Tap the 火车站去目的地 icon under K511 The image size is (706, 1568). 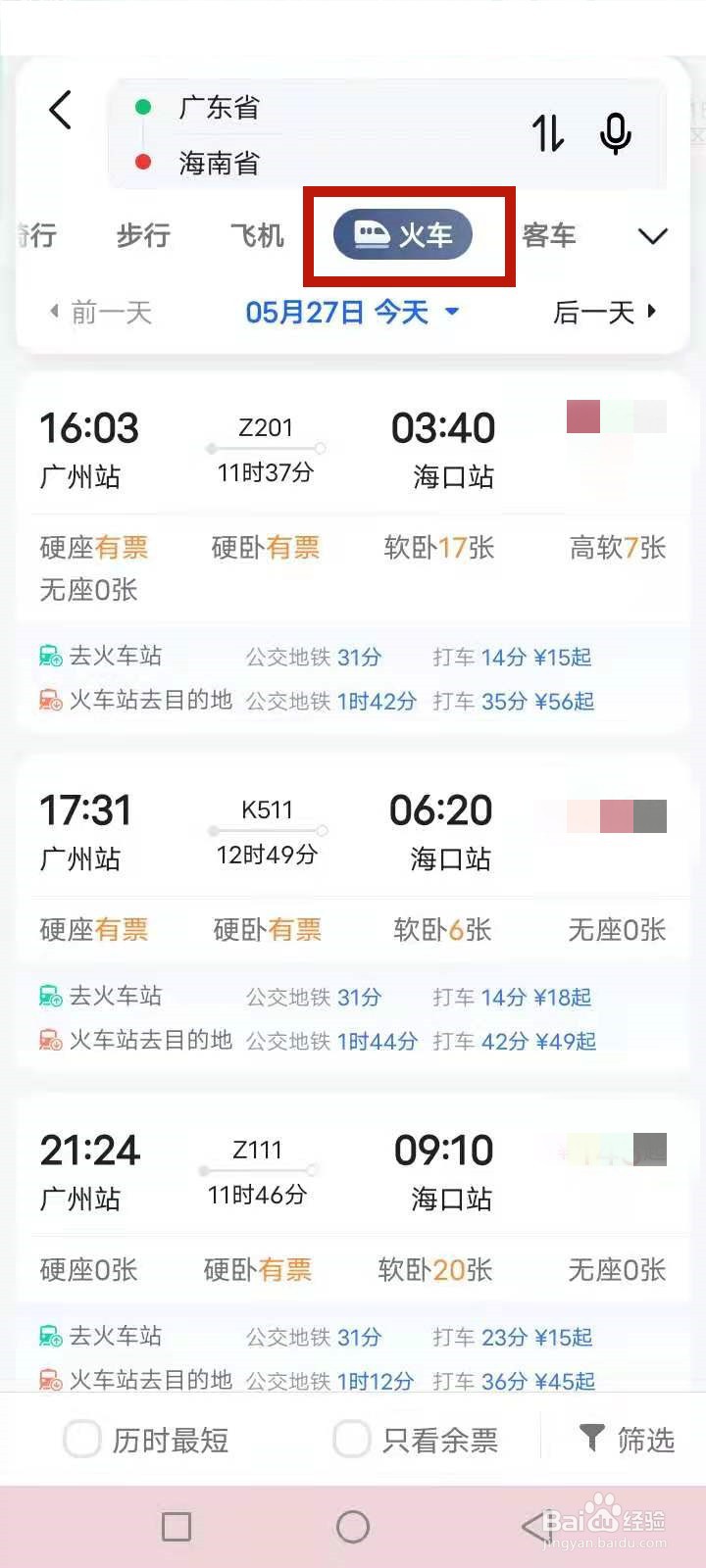coord(49,1040)
